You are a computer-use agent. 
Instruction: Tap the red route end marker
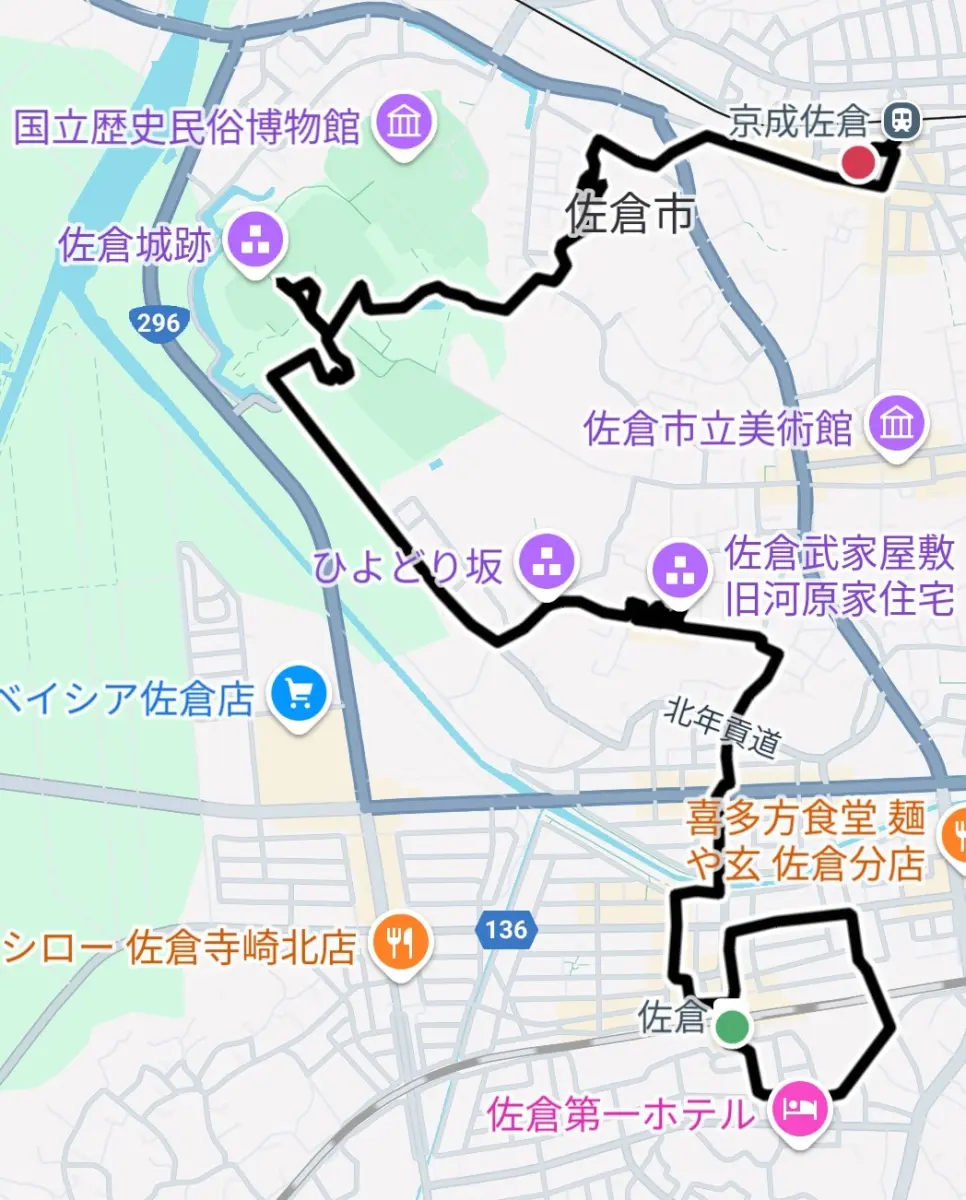point(857,163)
